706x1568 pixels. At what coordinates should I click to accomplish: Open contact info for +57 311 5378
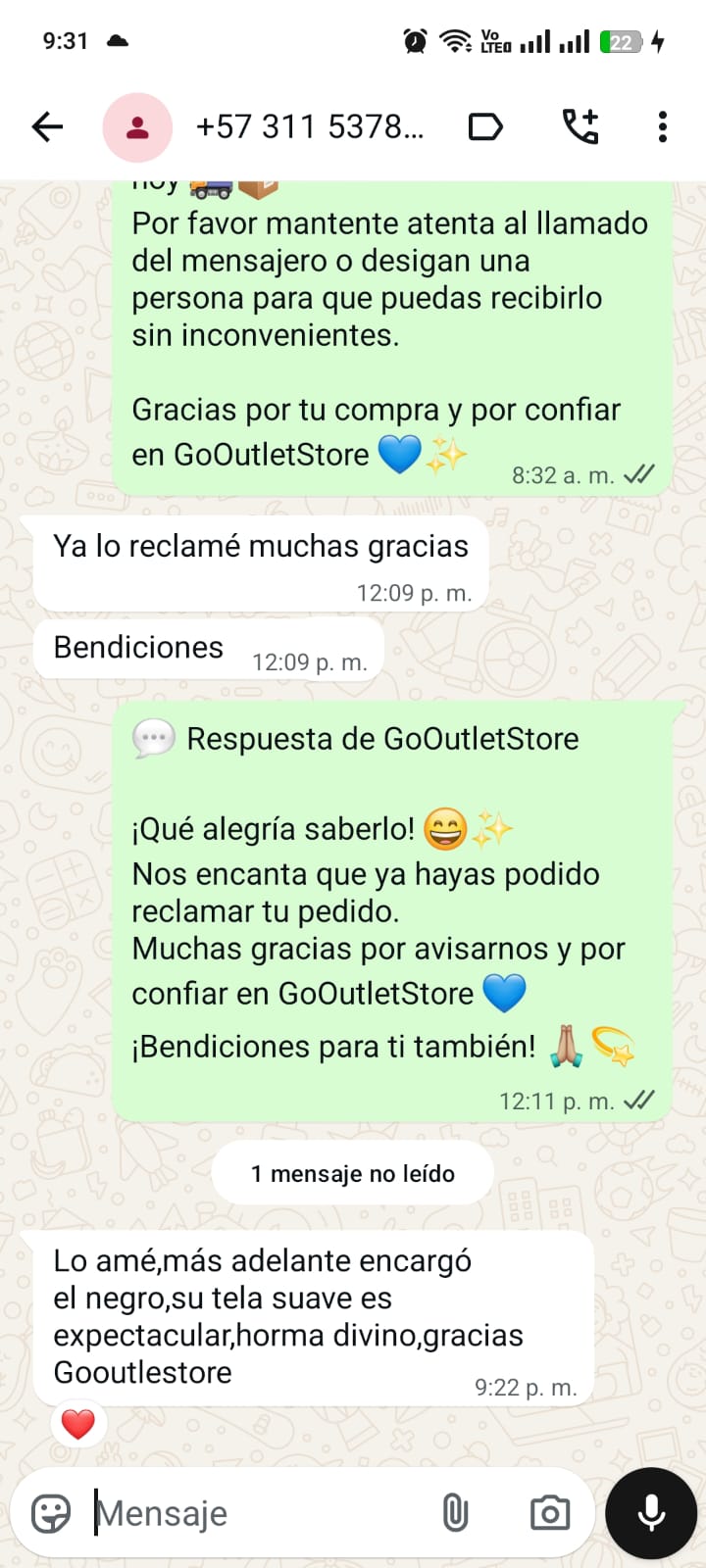coord(310,127)
